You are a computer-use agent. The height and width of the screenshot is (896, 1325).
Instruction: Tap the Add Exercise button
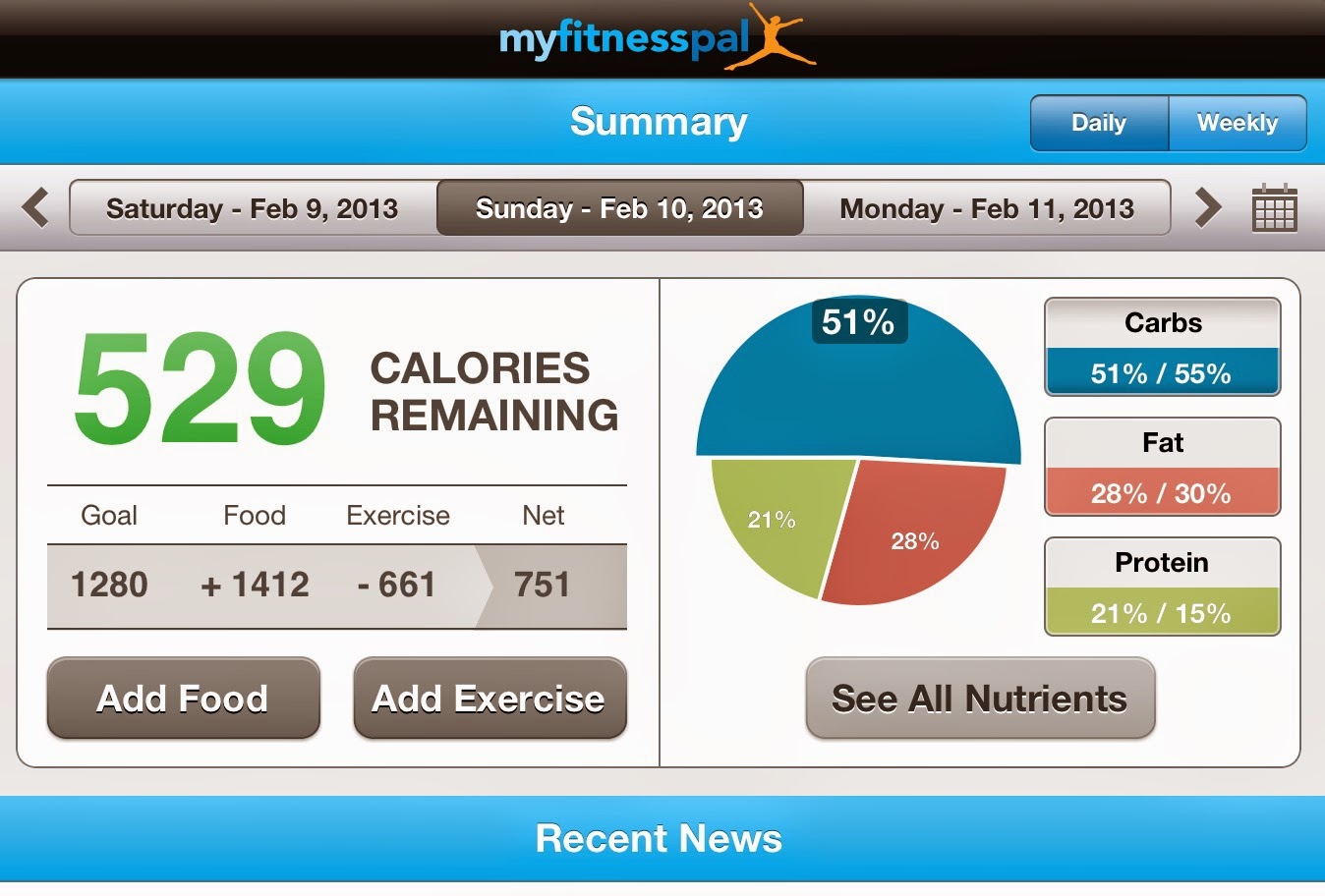[490, 699]
